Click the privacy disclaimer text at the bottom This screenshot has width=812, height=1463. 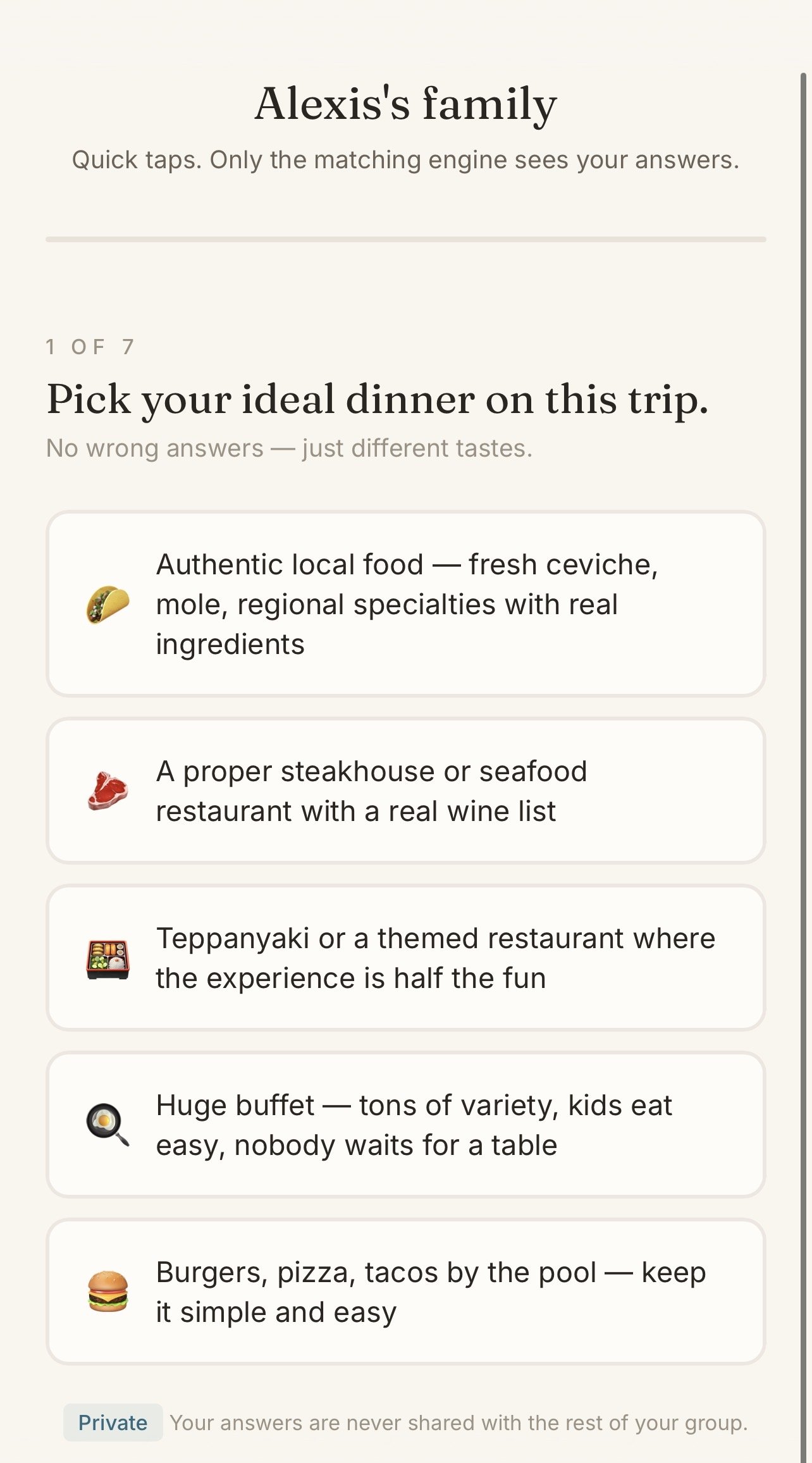(x=459, y=1422)
